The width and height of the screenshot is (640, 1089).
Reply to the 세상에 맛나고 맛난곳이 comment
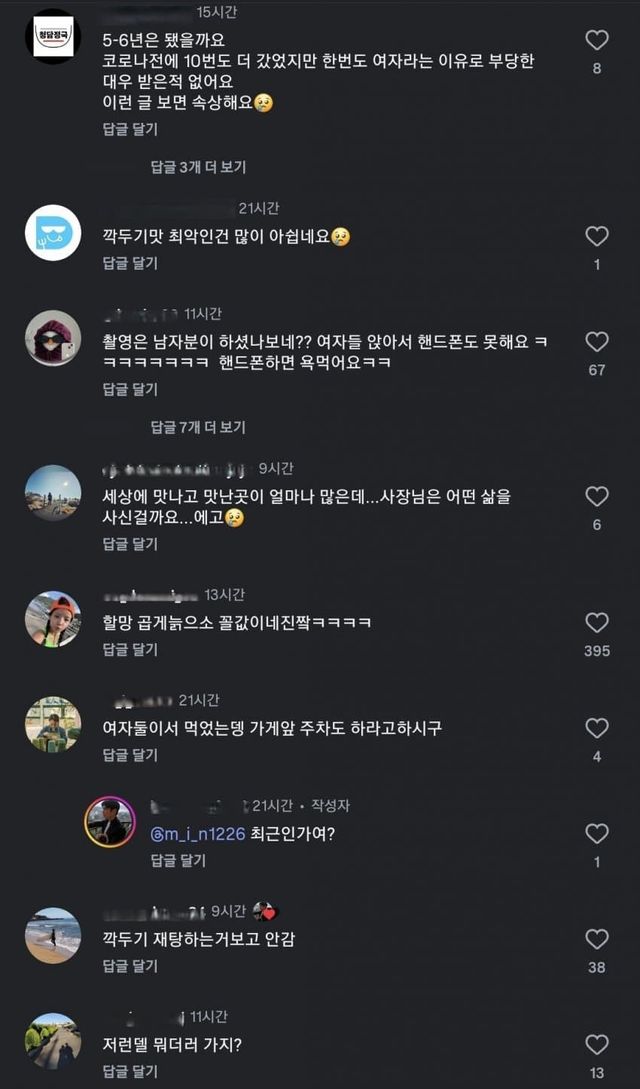(130, 544)
